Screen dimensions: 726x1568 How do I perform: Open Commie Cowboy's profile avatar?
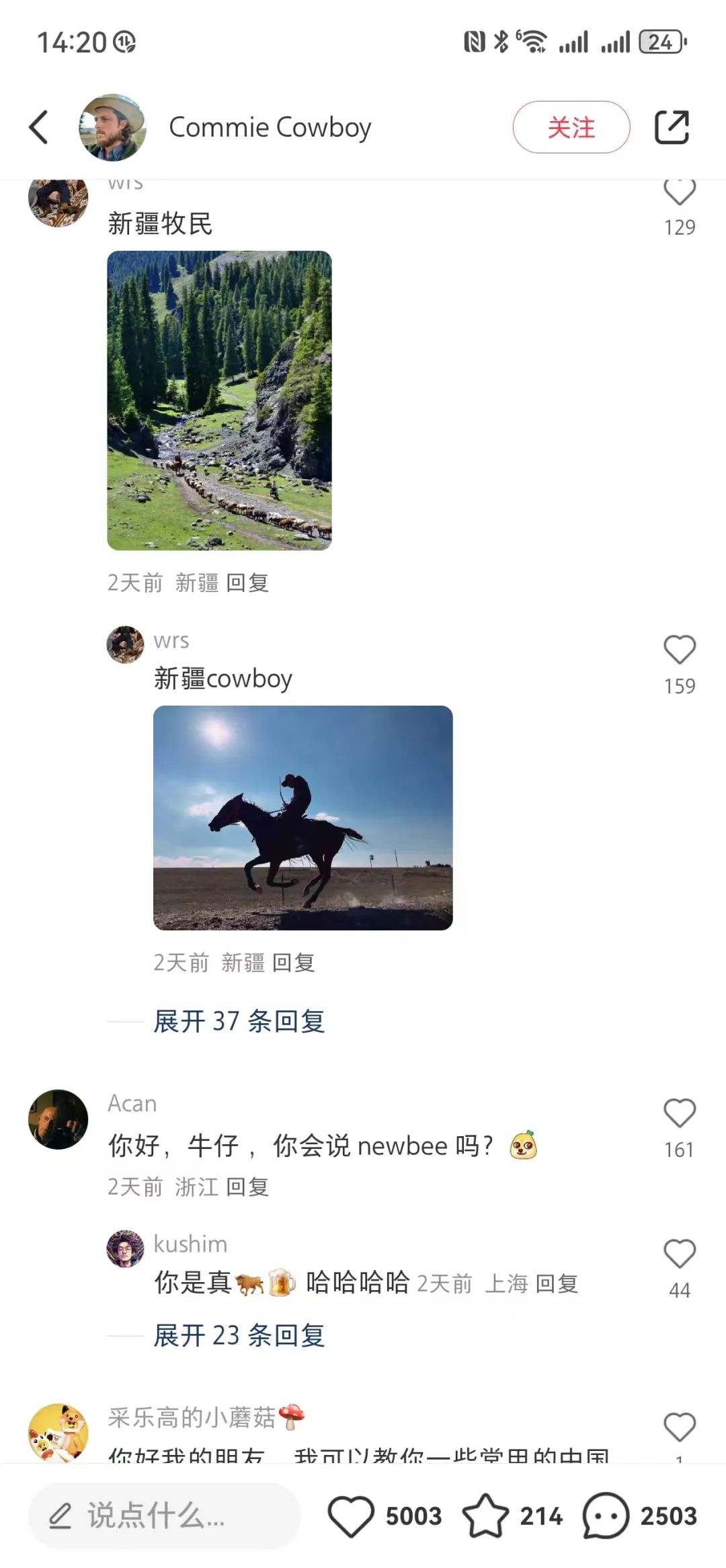click(x=112, y=127)
